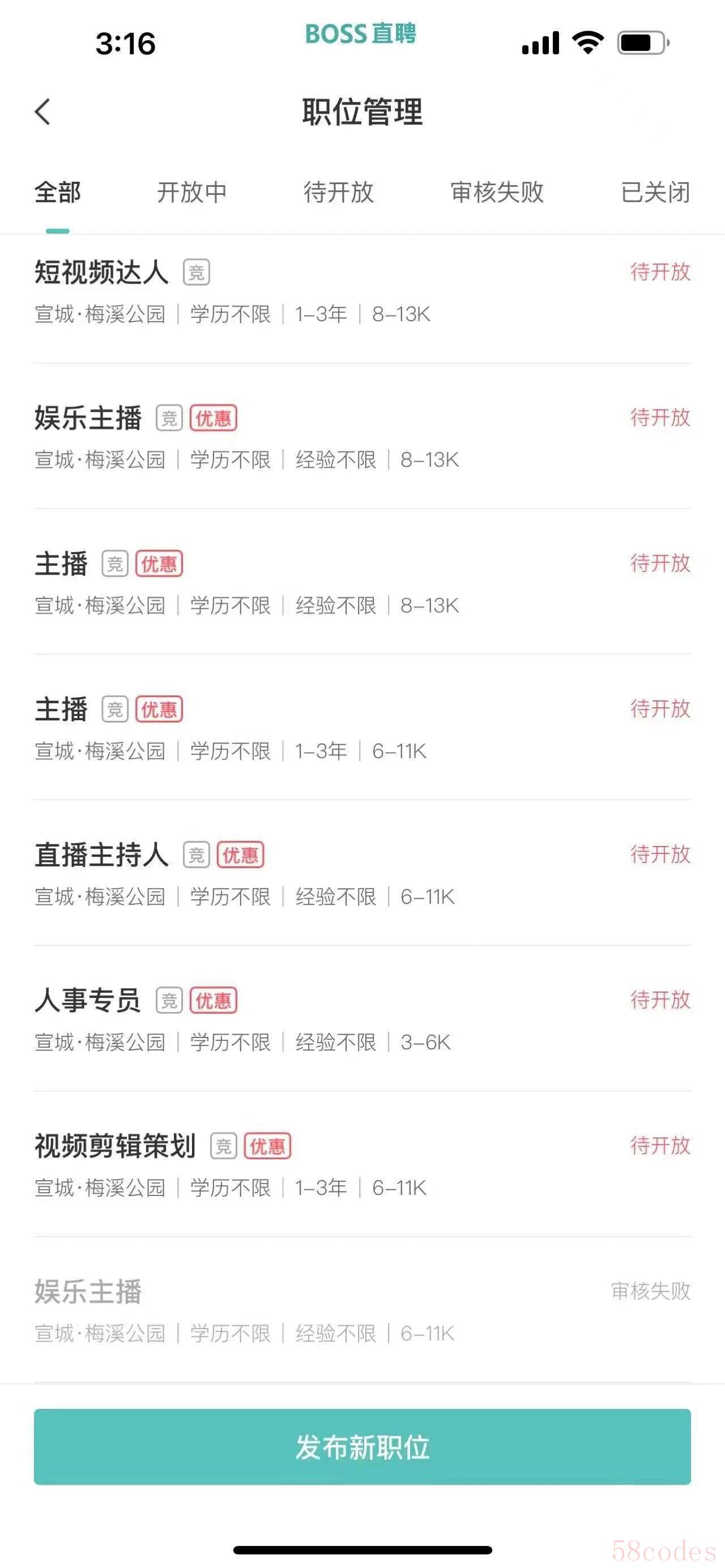Viewport: 725px width, 1568px height.
Task: Select the 全部 tab
Action: pos(57,193)
